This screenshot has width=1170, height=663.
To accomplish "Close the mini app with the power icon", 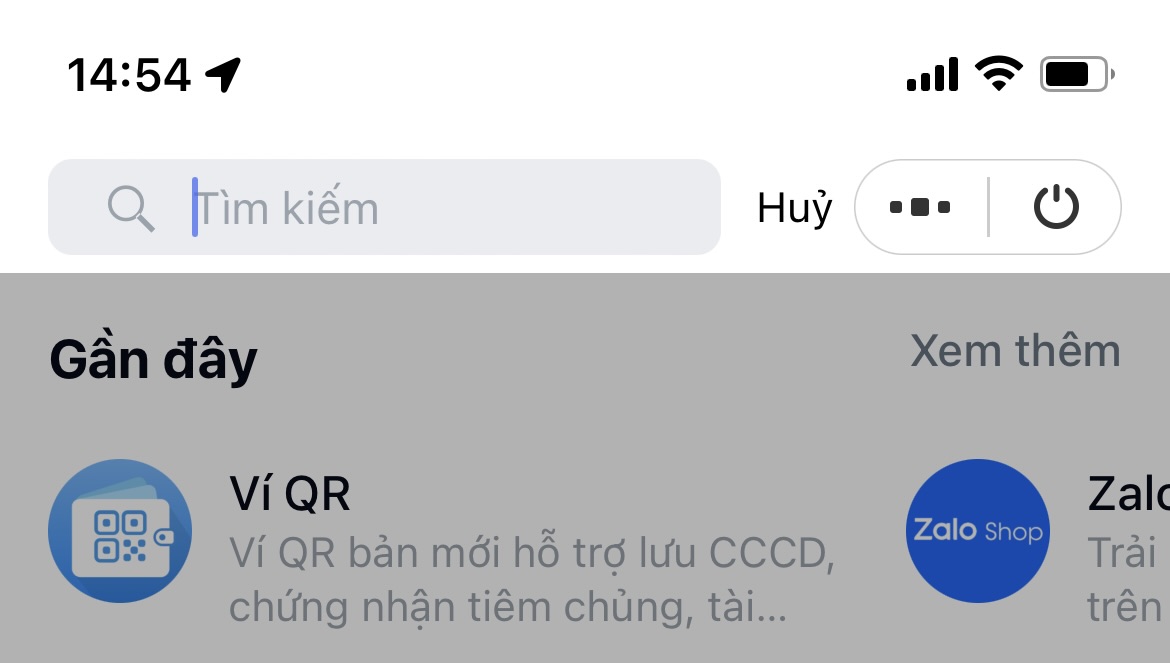I will [1056, 208].
